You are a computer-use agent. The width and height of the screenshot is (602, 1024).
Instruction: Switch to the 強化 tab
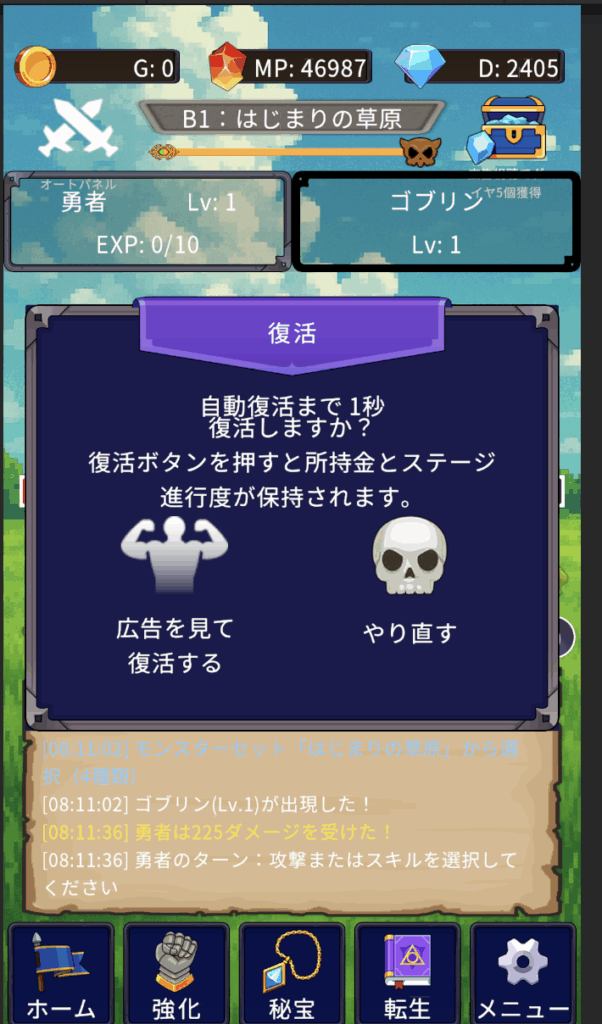coord(176,973)
